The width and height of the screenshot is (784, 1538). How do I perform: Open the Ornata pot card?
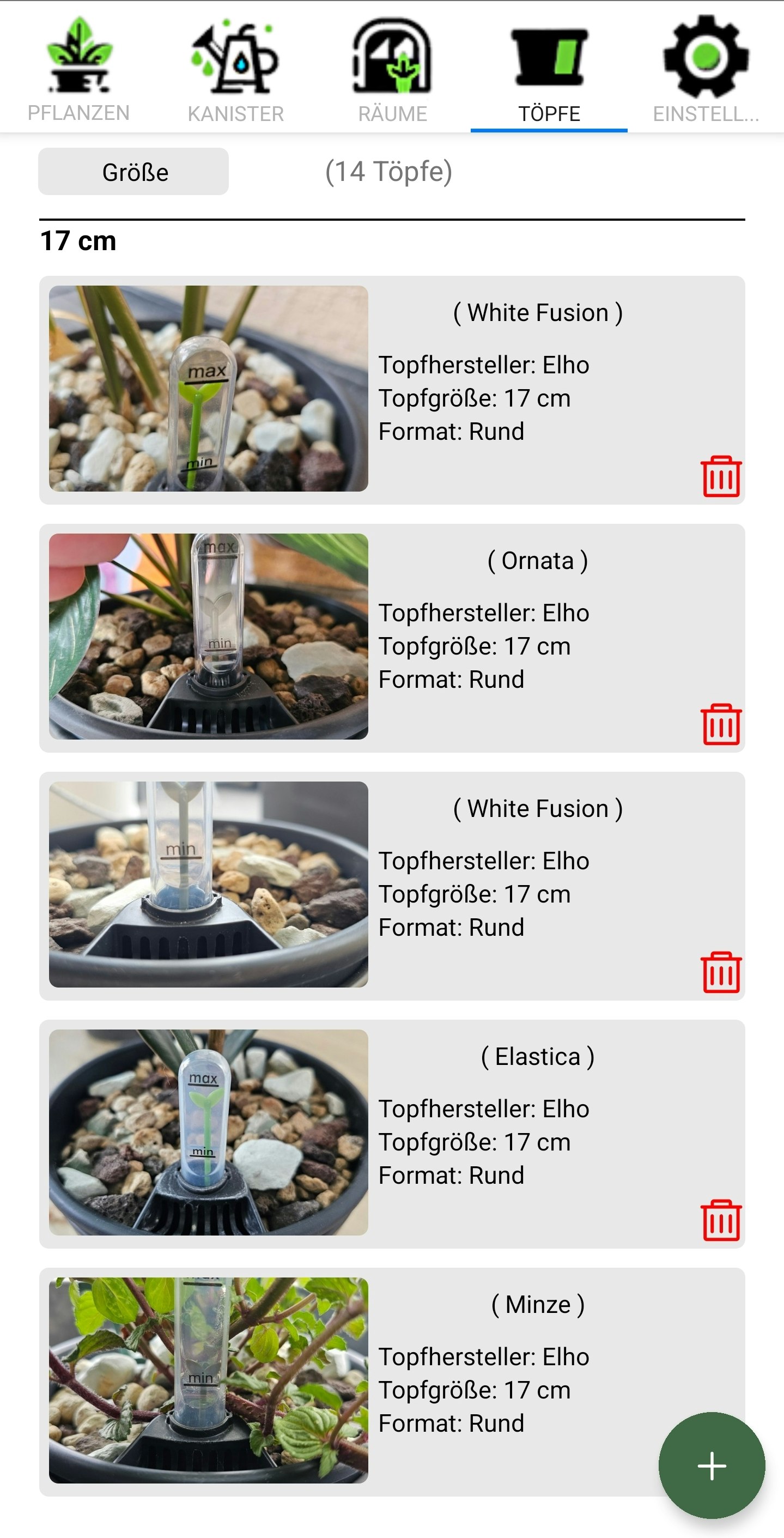tap(392, 638)
